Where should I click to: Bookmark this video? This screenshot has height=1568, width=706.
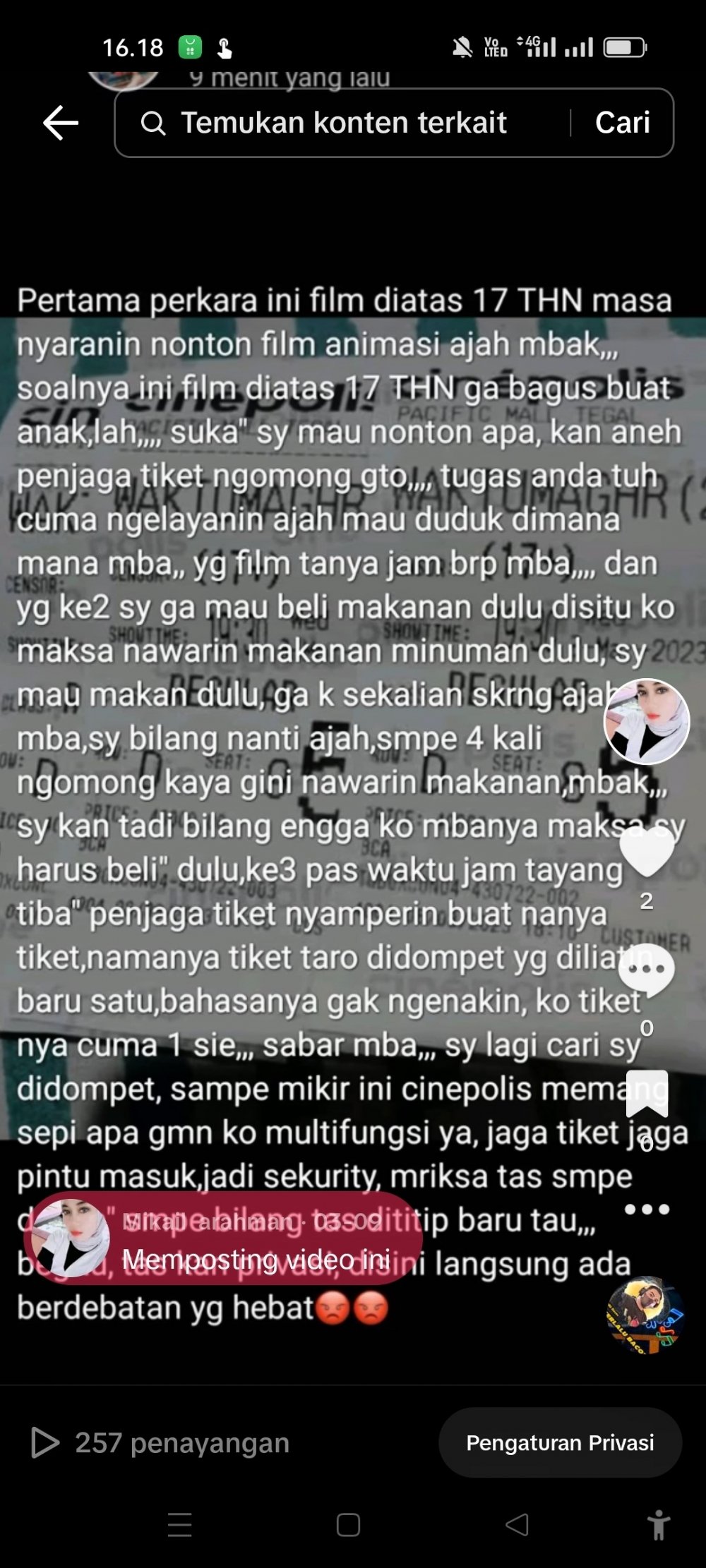[x=647, y=1092]
